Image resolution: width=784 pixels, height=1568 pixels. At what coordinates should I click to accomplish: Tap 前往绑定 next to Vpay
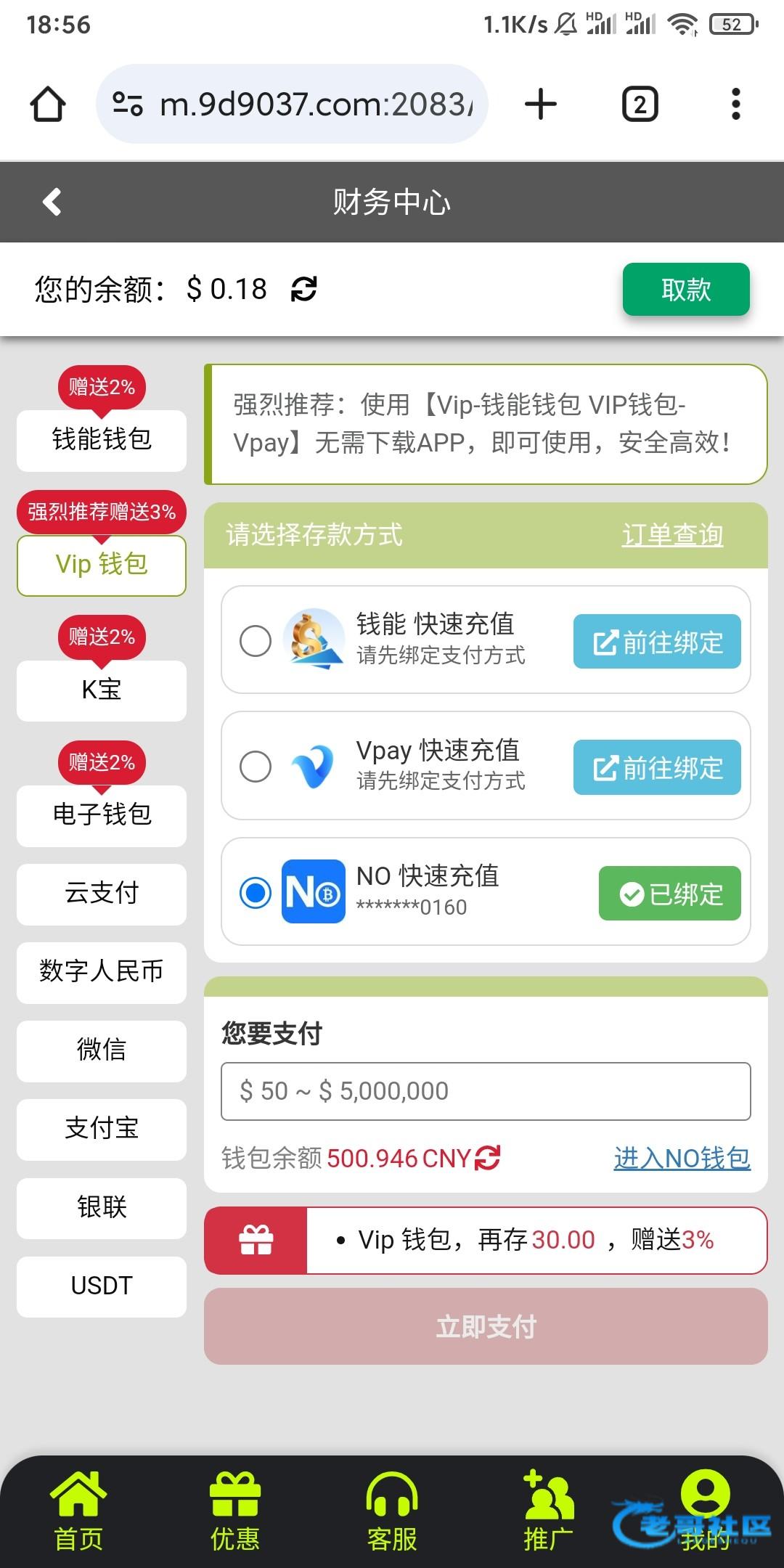point(657,767)
